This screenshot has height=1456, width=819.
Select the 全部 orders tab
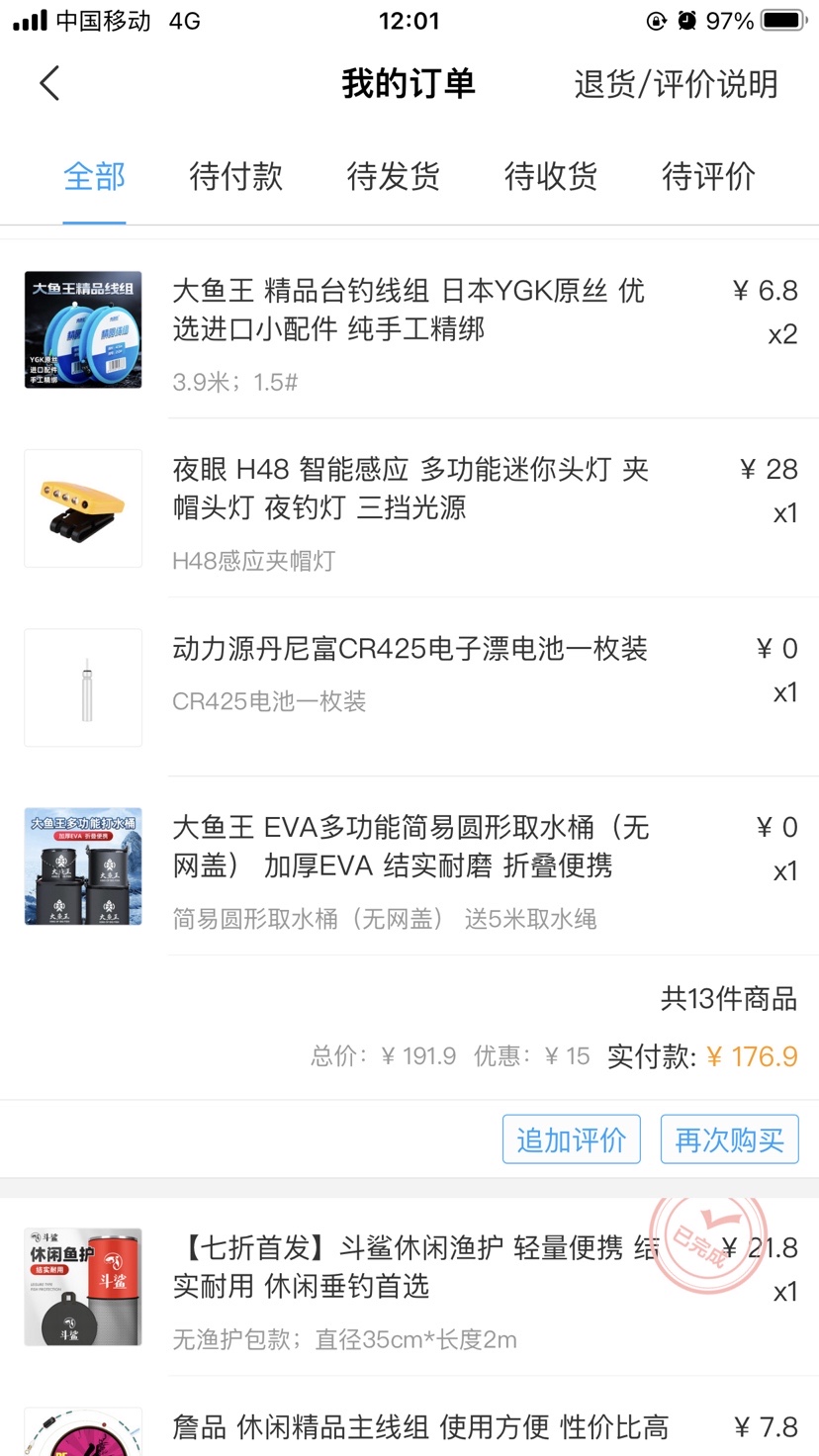(94, 176)
